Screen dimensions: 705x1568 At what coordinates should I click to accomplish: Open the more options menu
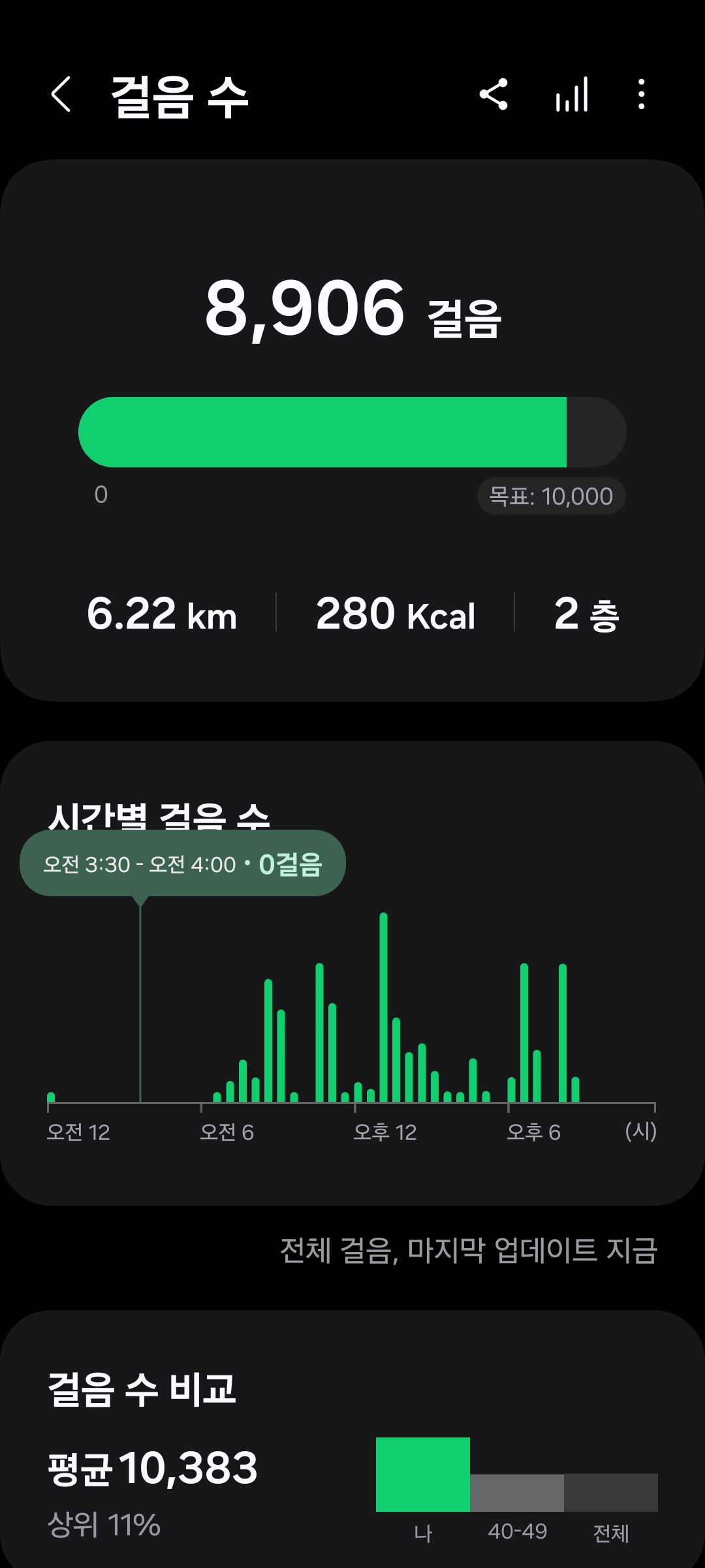point(641,95)
